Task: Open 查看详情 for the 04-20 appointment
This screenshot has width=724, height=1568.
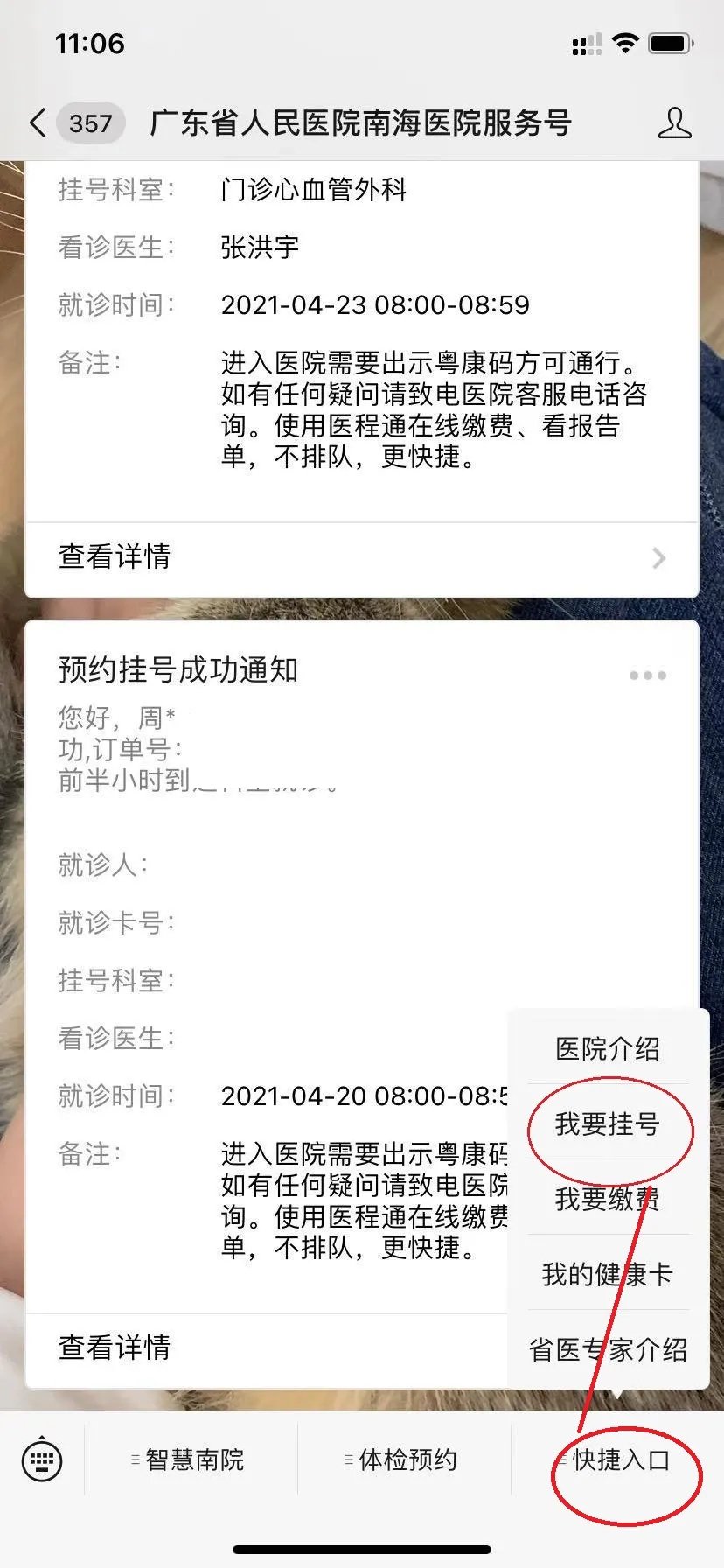Action: 262,1347
